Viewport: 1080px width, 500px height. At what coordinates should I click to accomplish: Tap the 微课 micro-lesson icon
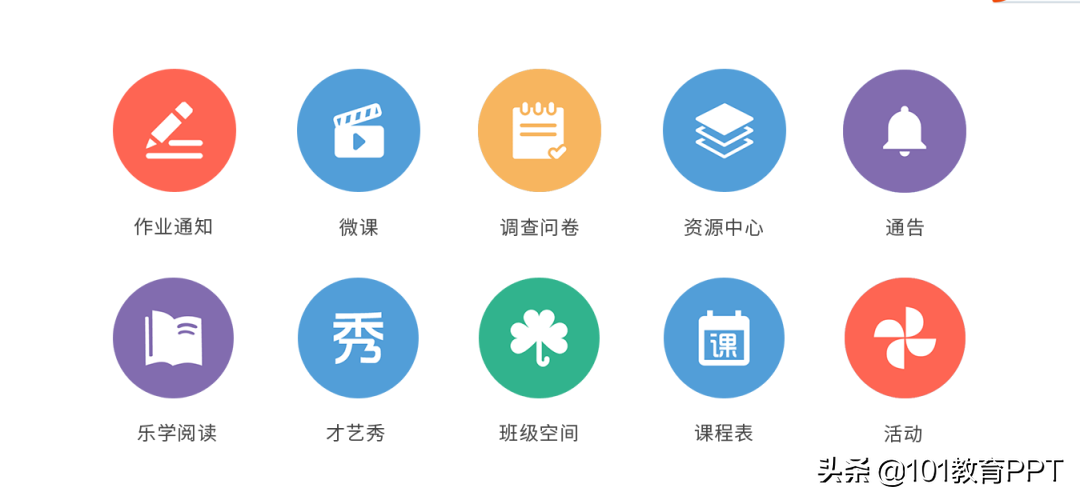(x=358, y=131)
